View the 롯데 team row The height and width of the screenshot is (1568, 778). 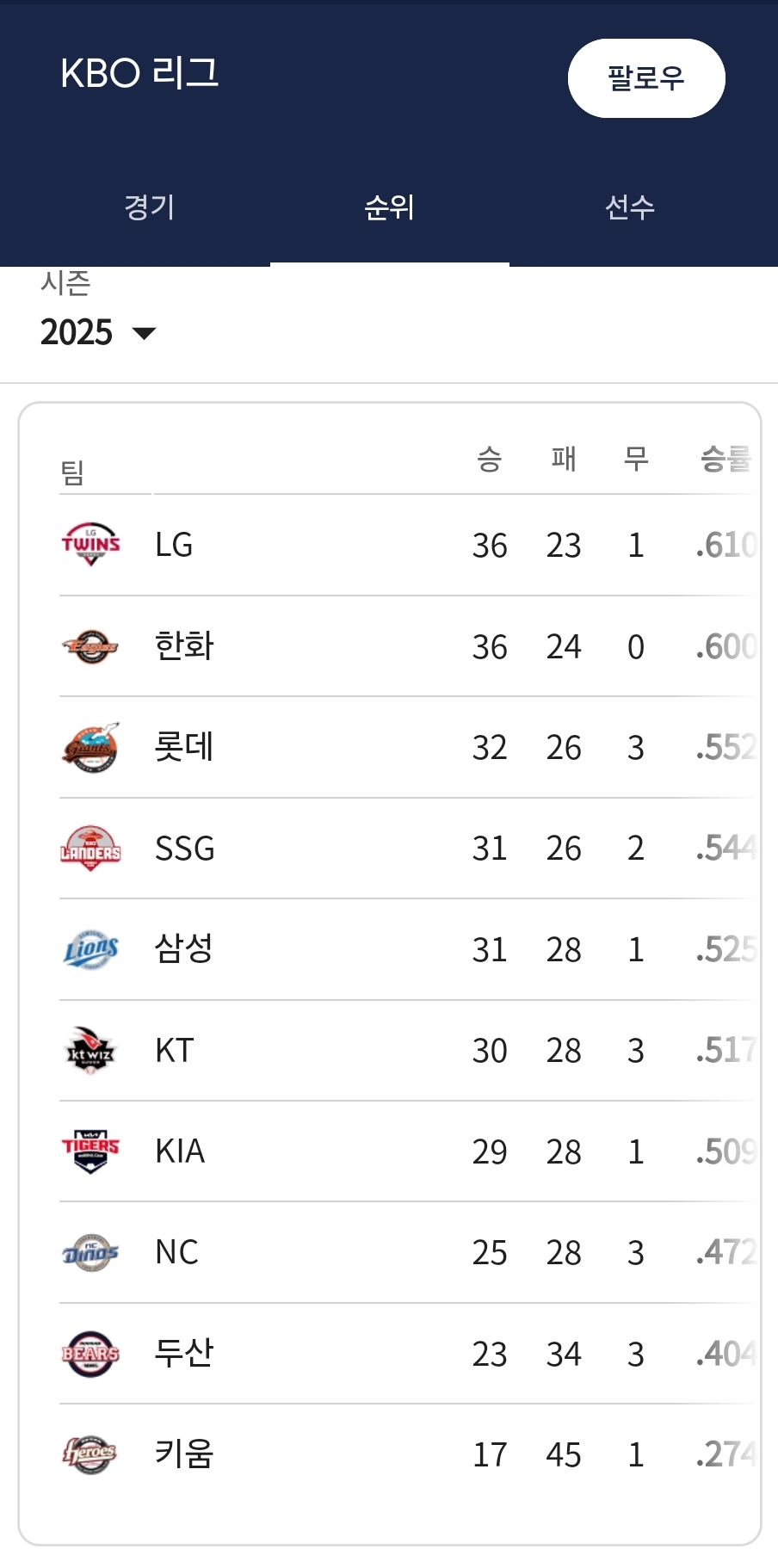pyautogui.click(x=410, y=747)
